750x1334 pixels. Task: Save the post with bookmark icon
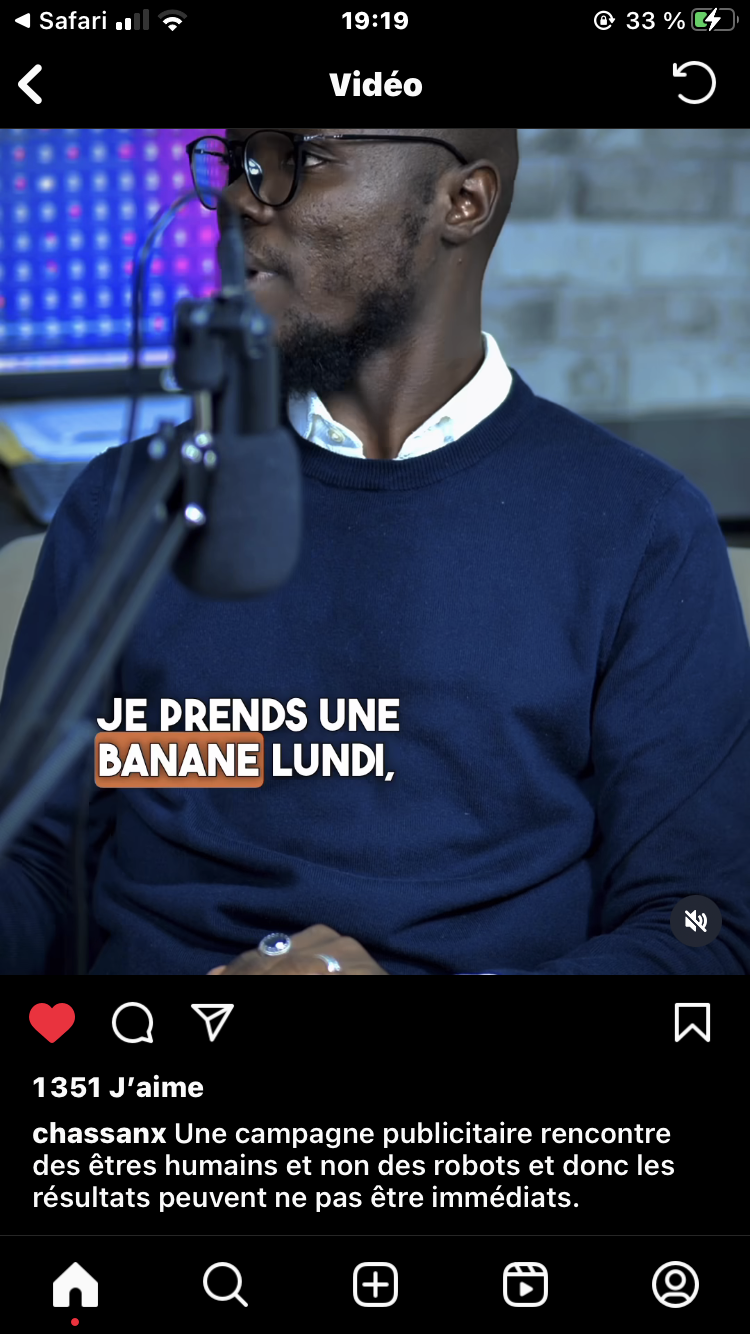(x=692, y=1023)
